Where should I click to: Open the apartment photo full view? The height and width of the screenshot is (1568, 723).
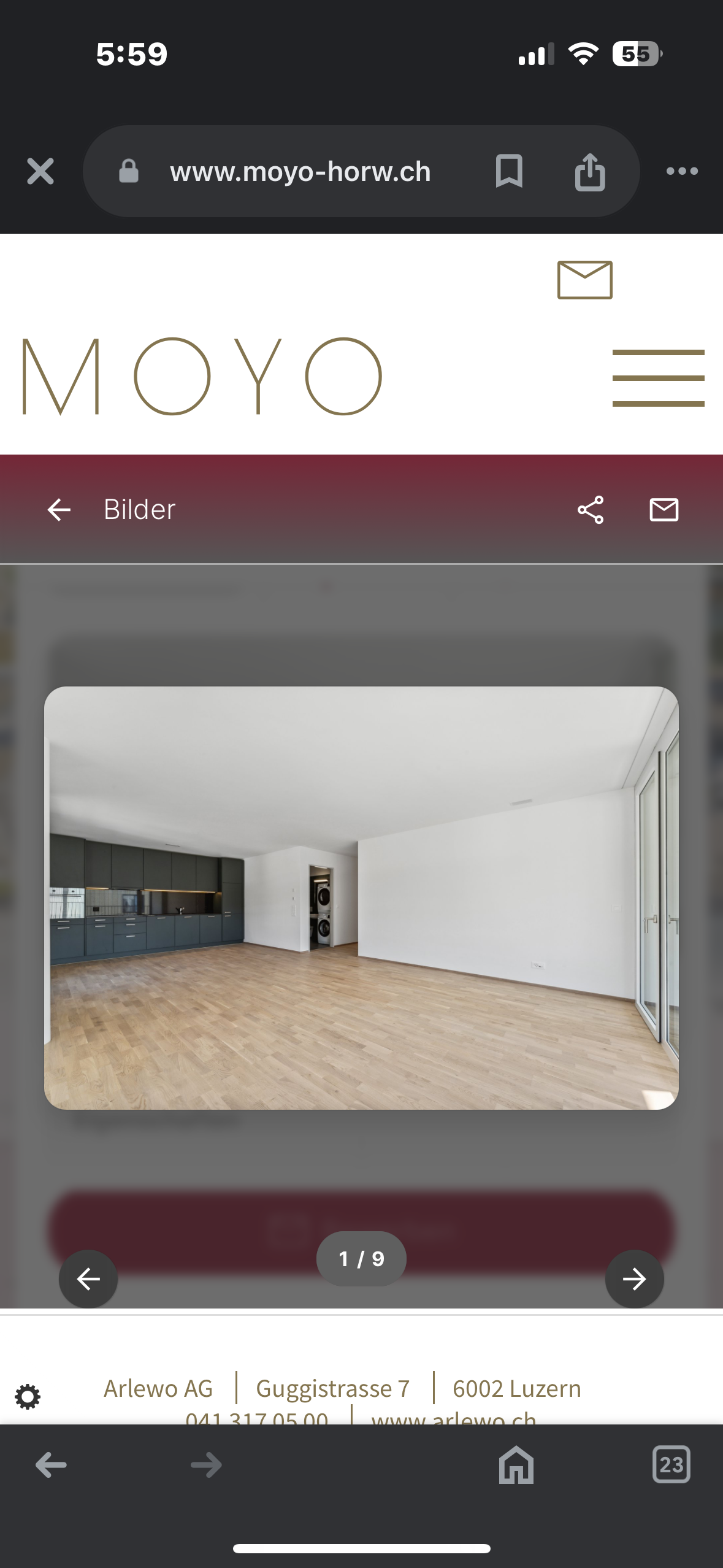tap(361, 897)
